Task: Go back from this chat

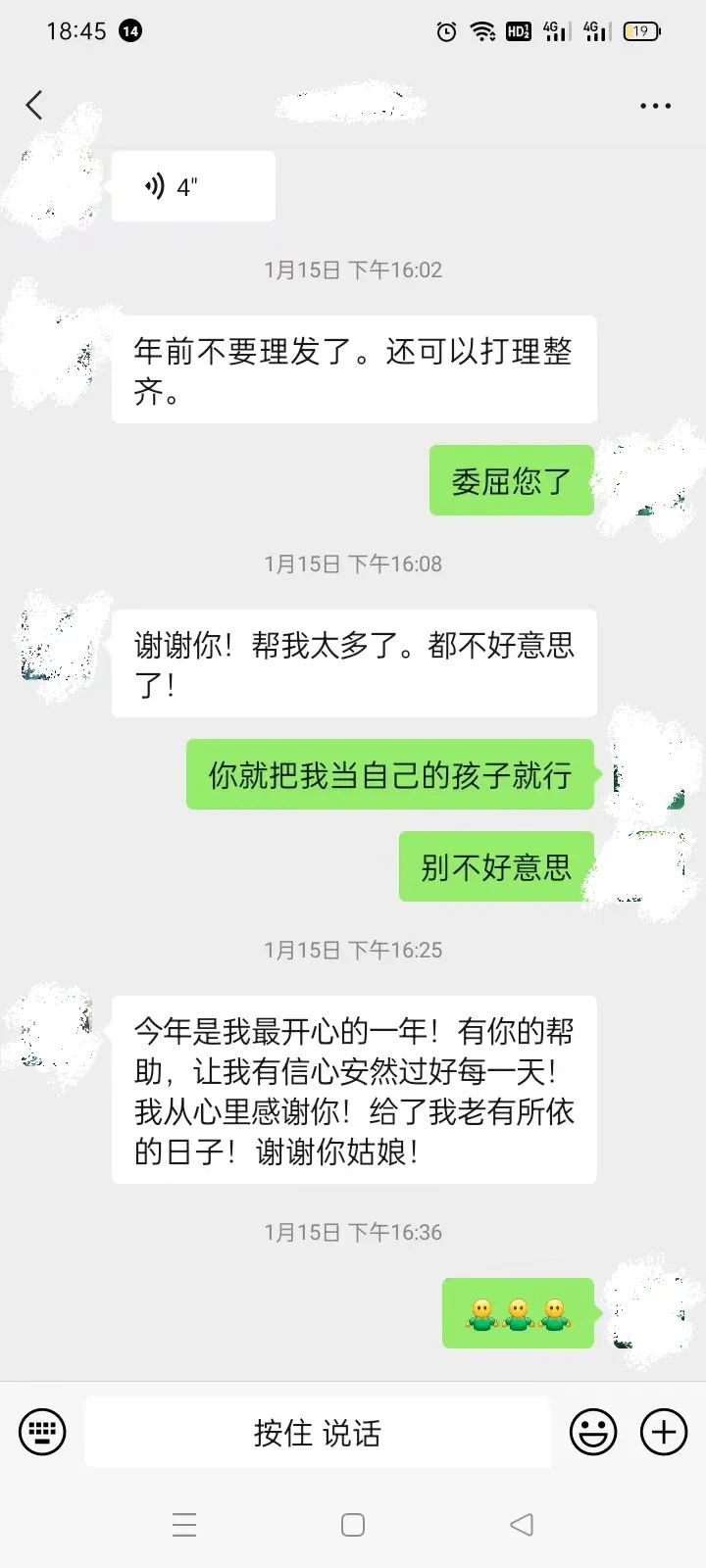Action: click(35, 105)
